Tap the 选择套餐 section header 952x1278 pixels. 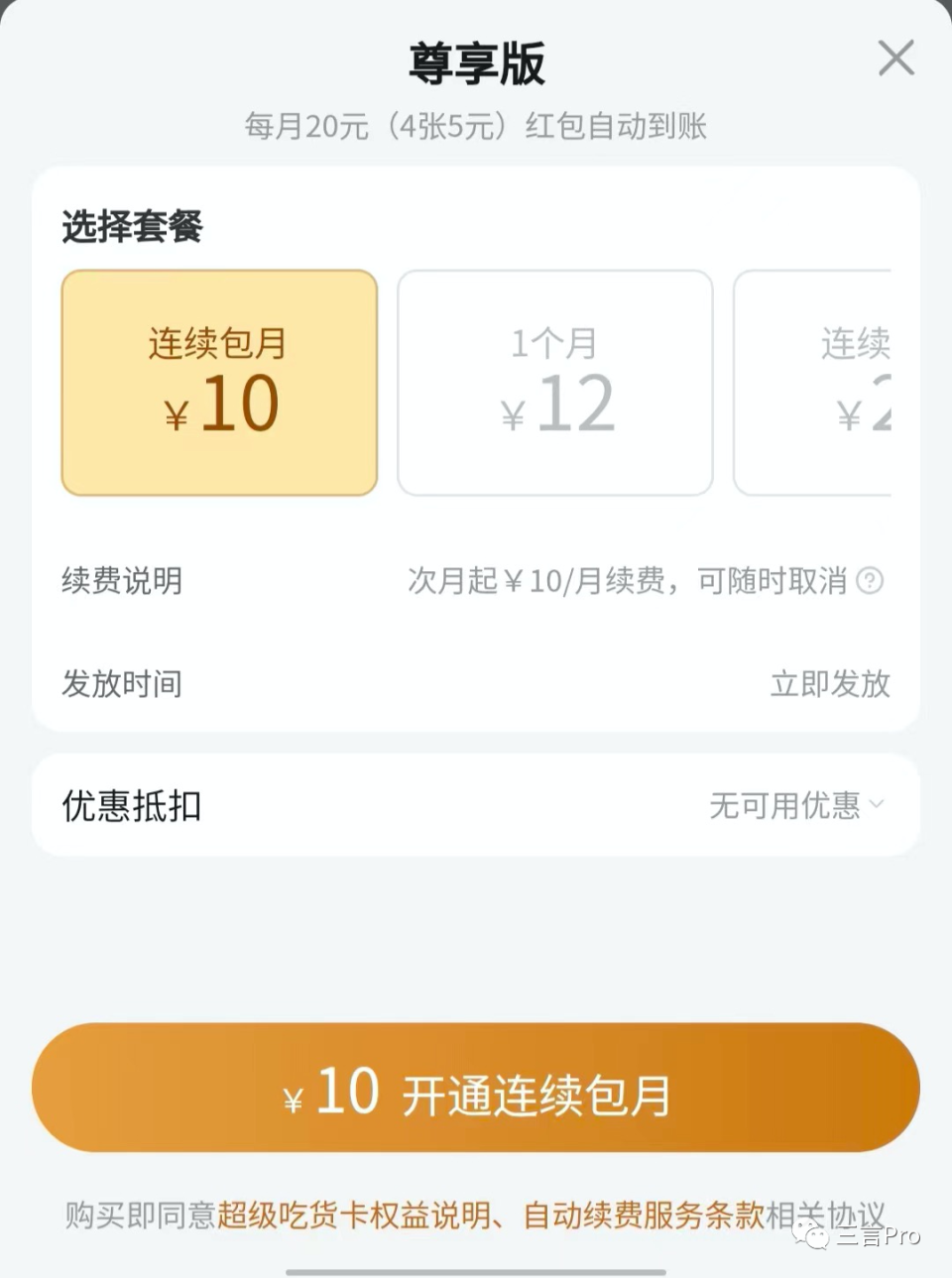click(x=132, y=226)
